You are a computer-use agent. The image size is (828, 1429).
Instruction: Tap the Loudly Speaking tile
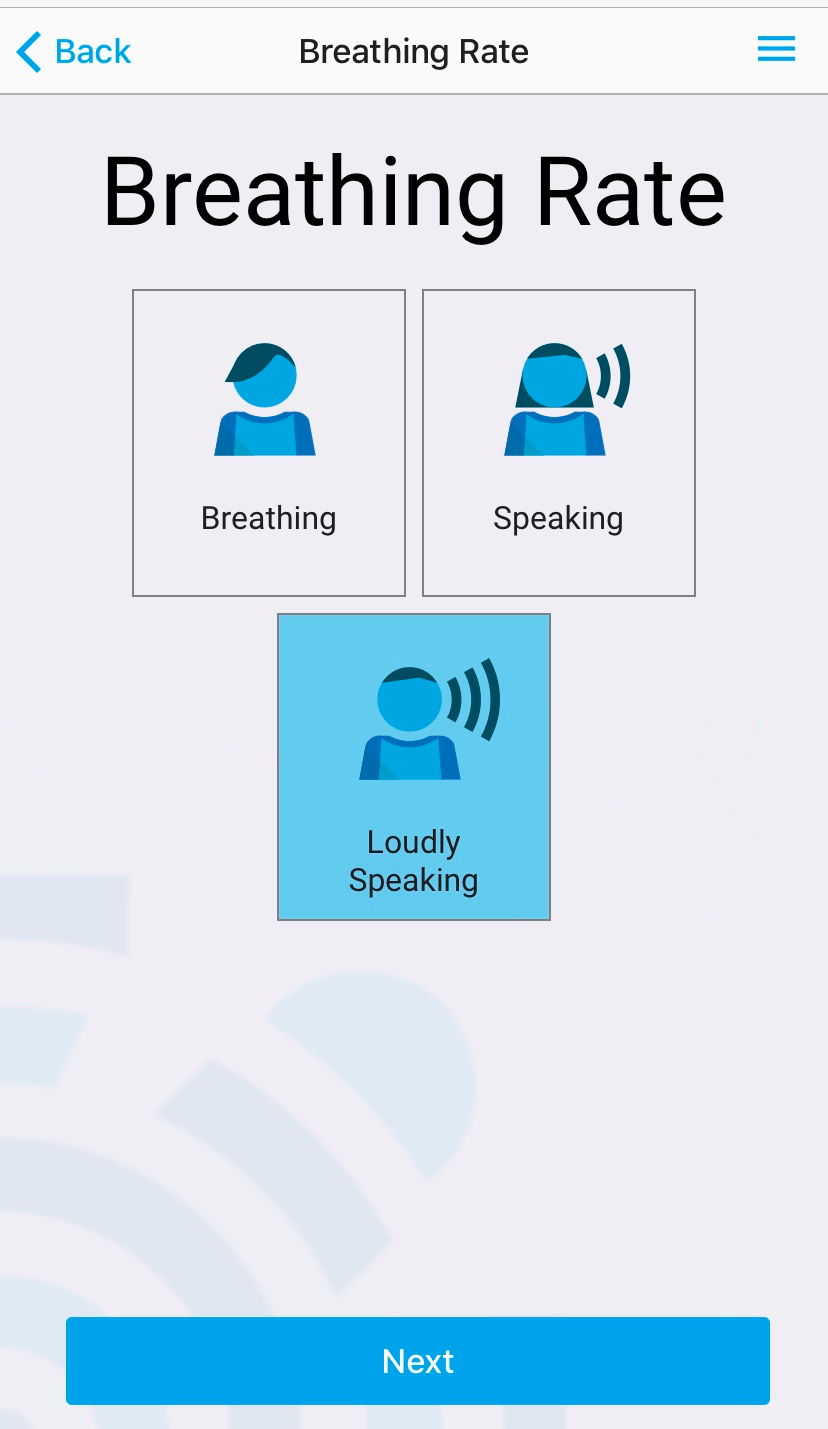pos(414,767)
